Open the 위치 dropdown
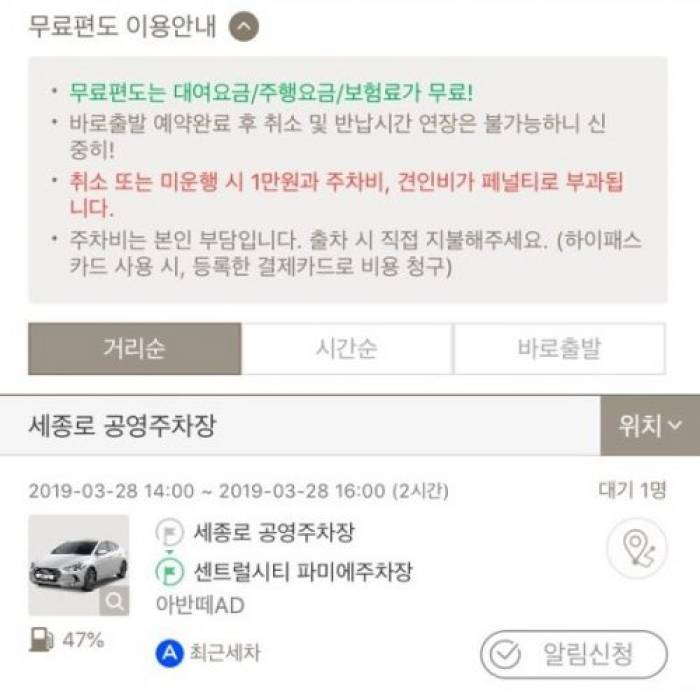 click(650, 426)
